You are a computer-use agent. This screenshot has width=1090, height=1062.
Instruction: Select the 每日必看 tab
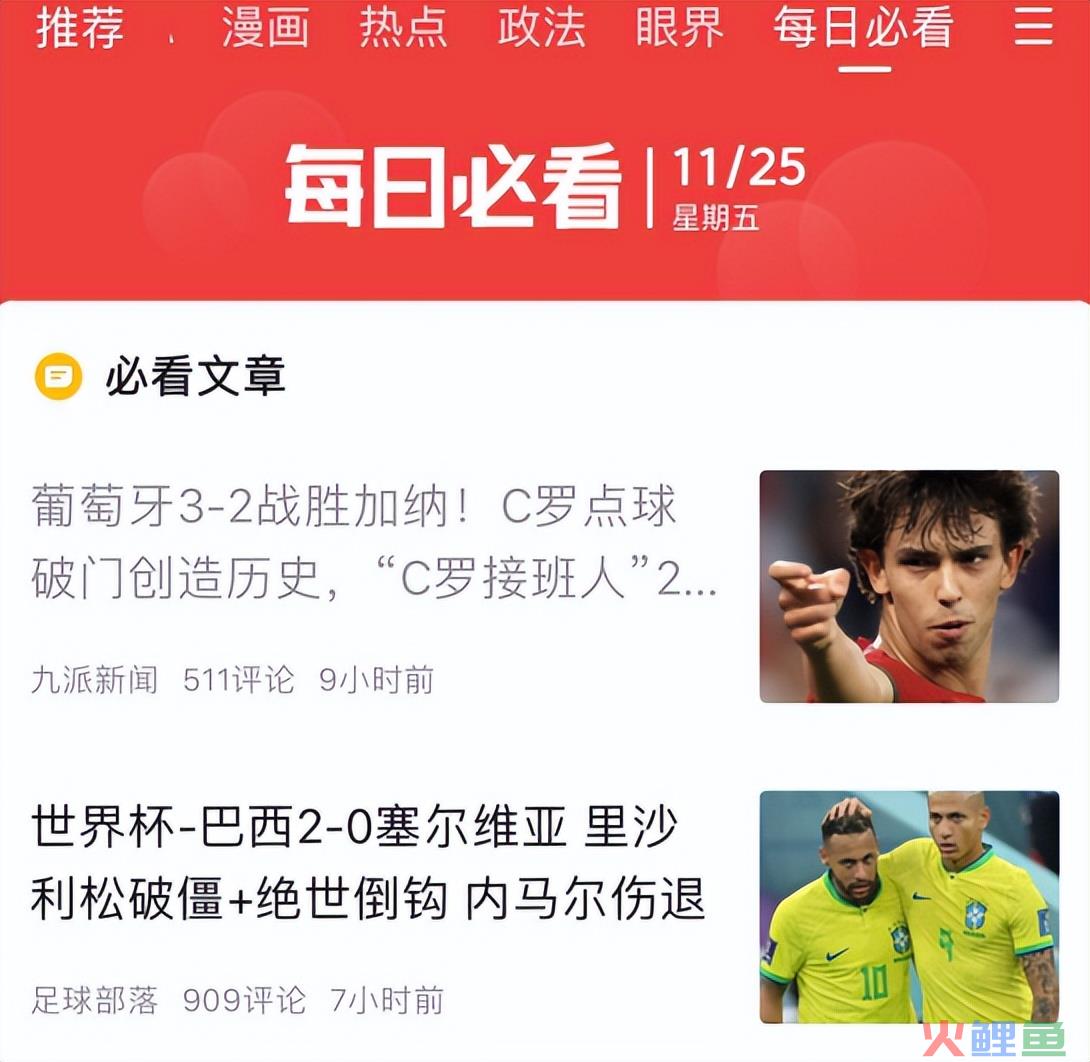point(862,27)
